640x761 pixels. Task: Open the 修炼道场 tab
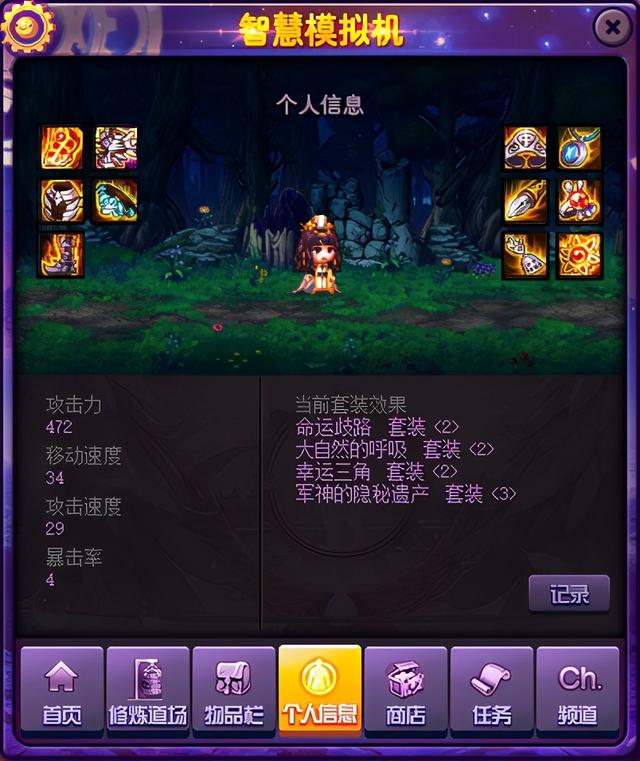pyautogui.click(x=148, y=690)
